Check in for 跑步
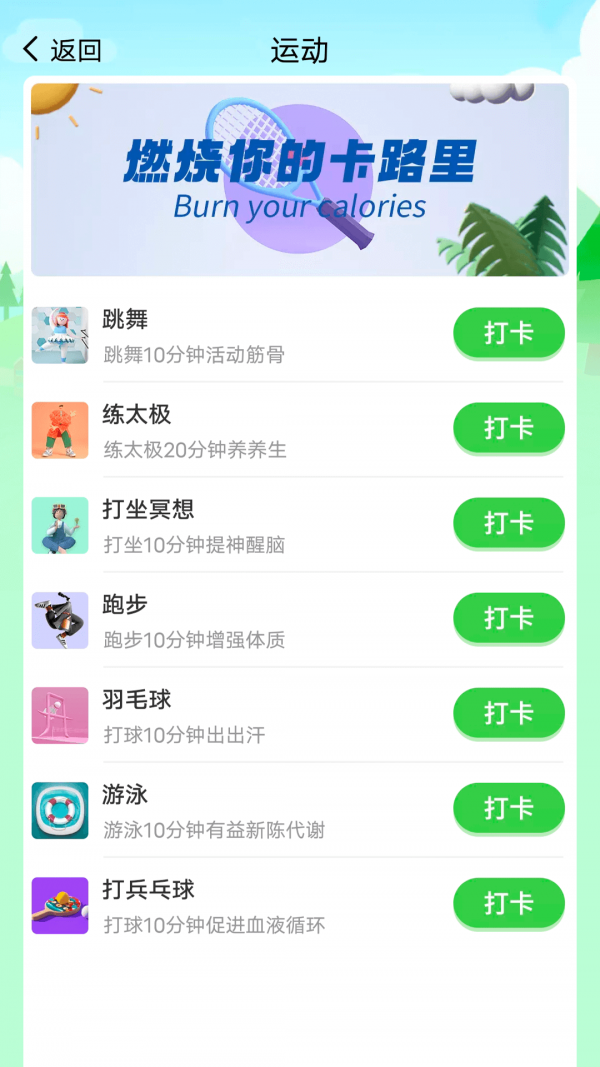 [x=509, y=618]
